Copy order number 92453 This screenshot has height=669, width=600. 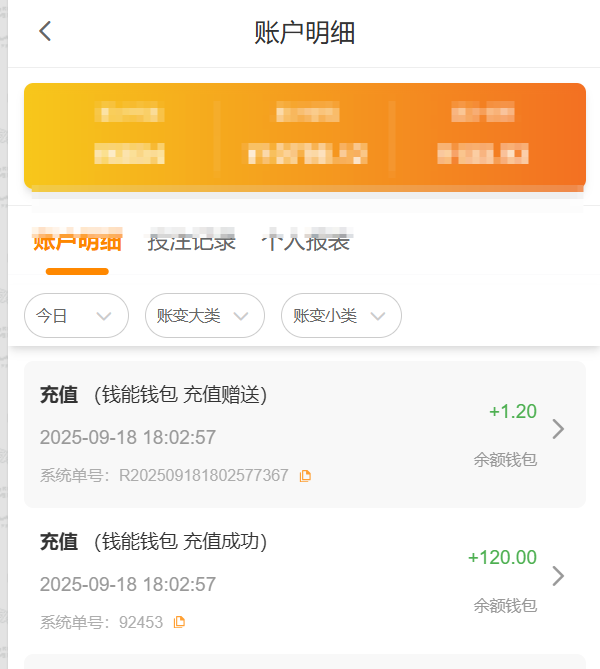(x=180, y=622)
